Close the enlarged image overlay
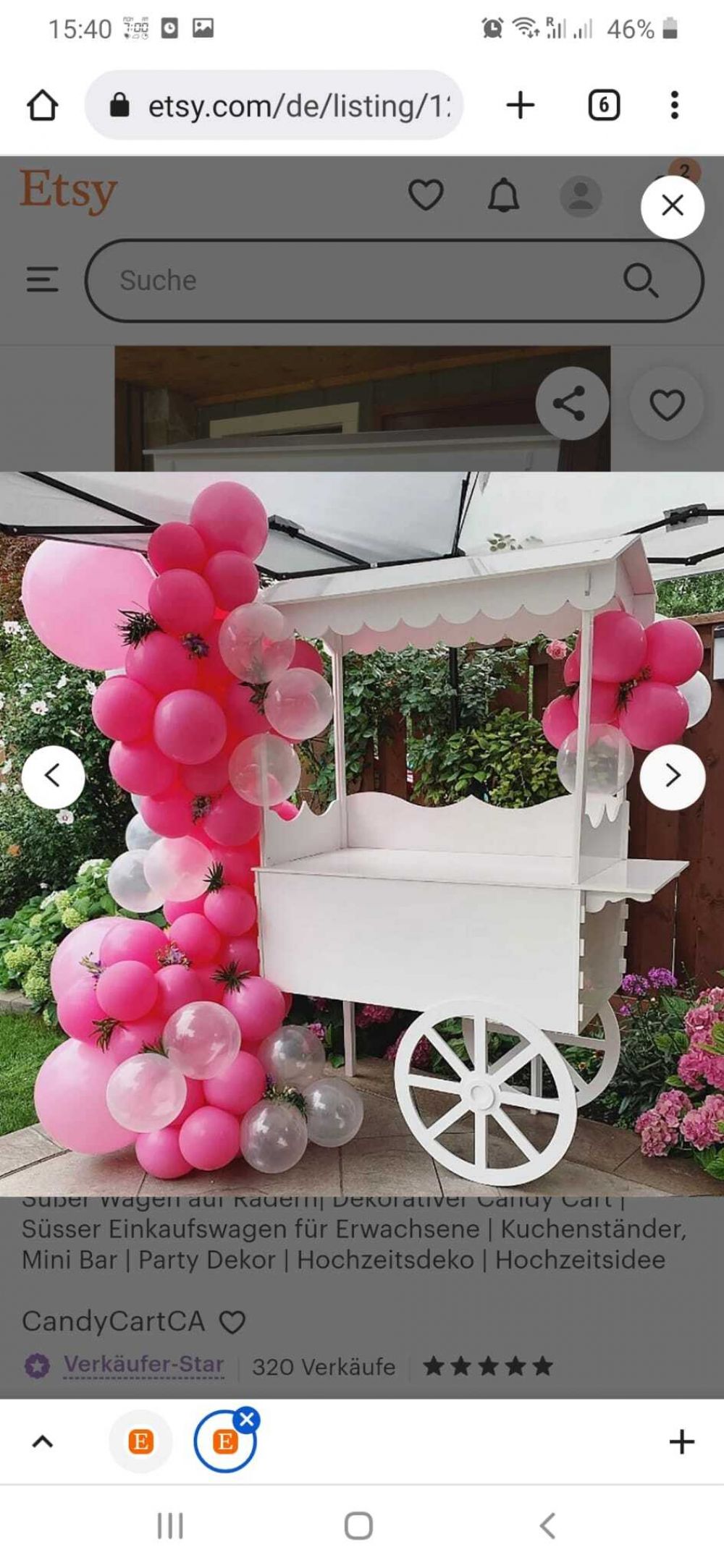This screenshot has width=724, height=1568. coord(673,206)
